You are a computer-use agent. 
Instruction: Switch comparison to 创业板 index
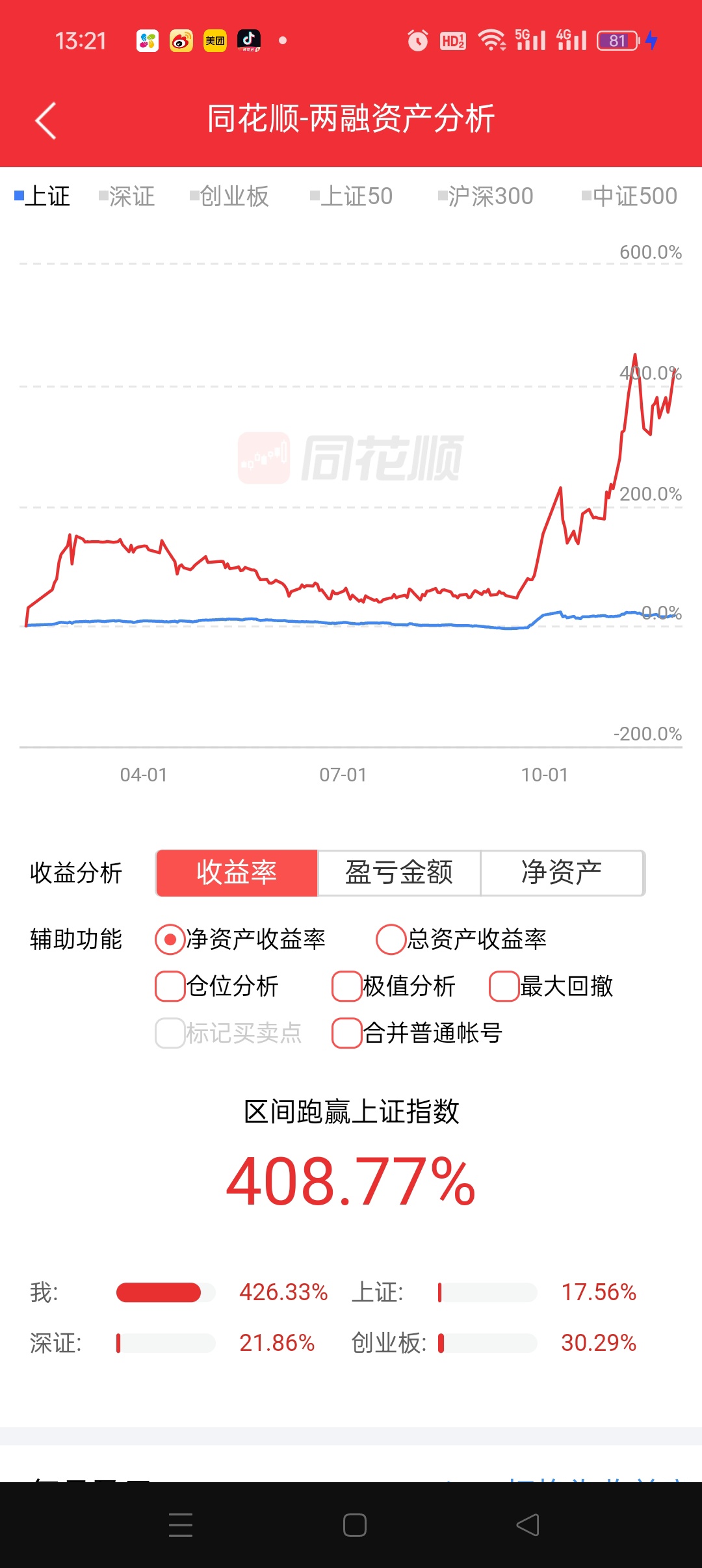point(229,196)
